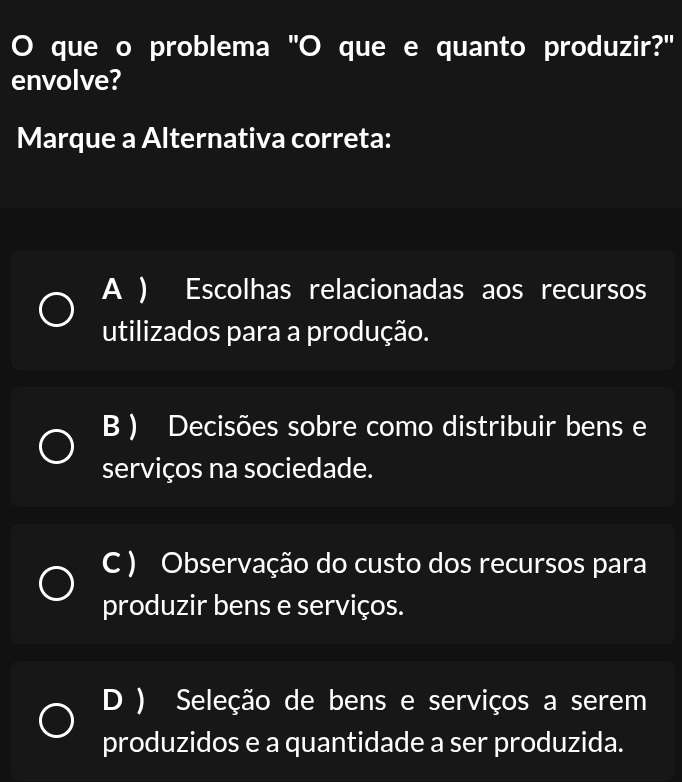Image resolution: width=682 pixels, height=782 pixels.
Task: Pick option D on quantidade a ser produzida
Action: [x=56, y=721]
